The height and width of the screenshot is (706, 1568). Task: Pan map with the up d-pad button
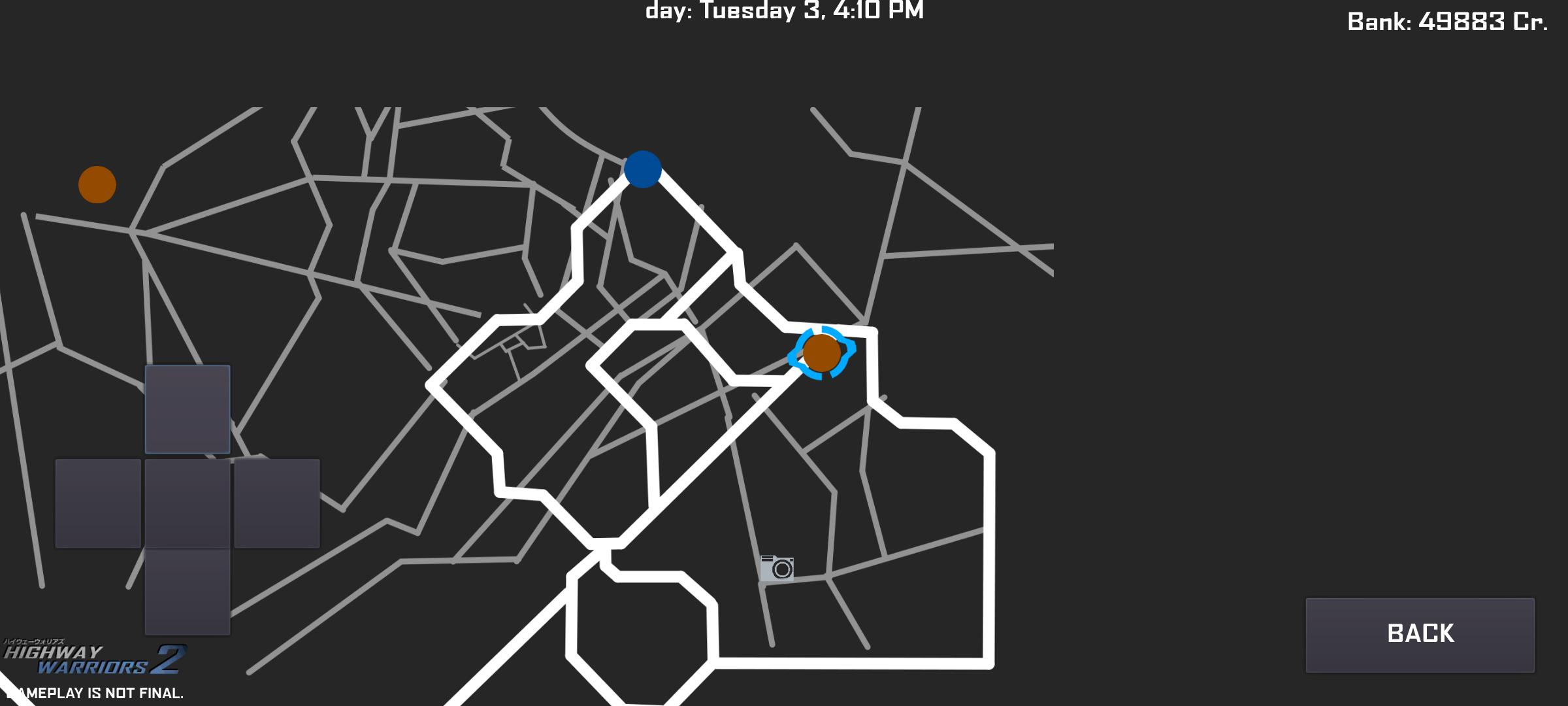tap(188, 409)
